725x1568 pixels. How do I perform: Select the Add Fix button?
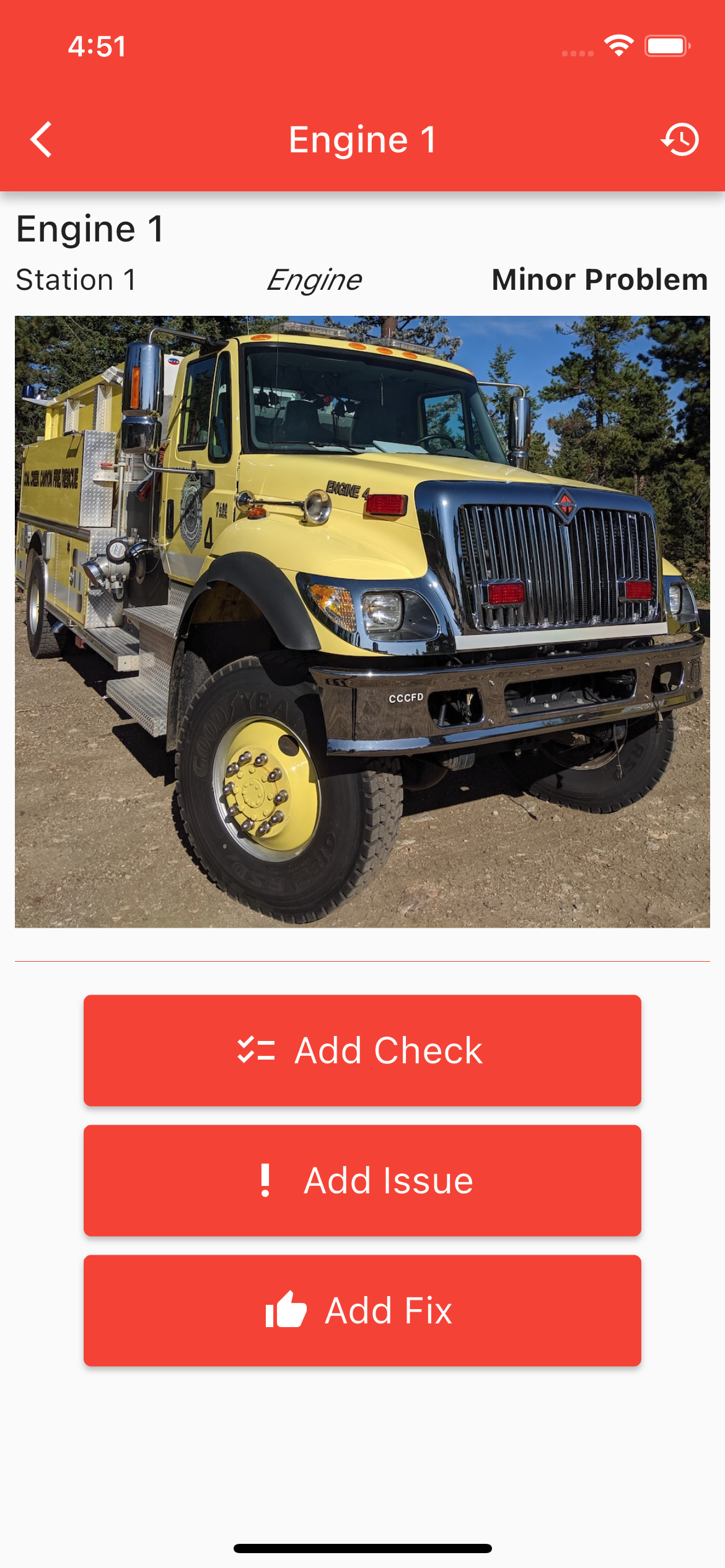pyautogui.click(x=362, y=1310)
